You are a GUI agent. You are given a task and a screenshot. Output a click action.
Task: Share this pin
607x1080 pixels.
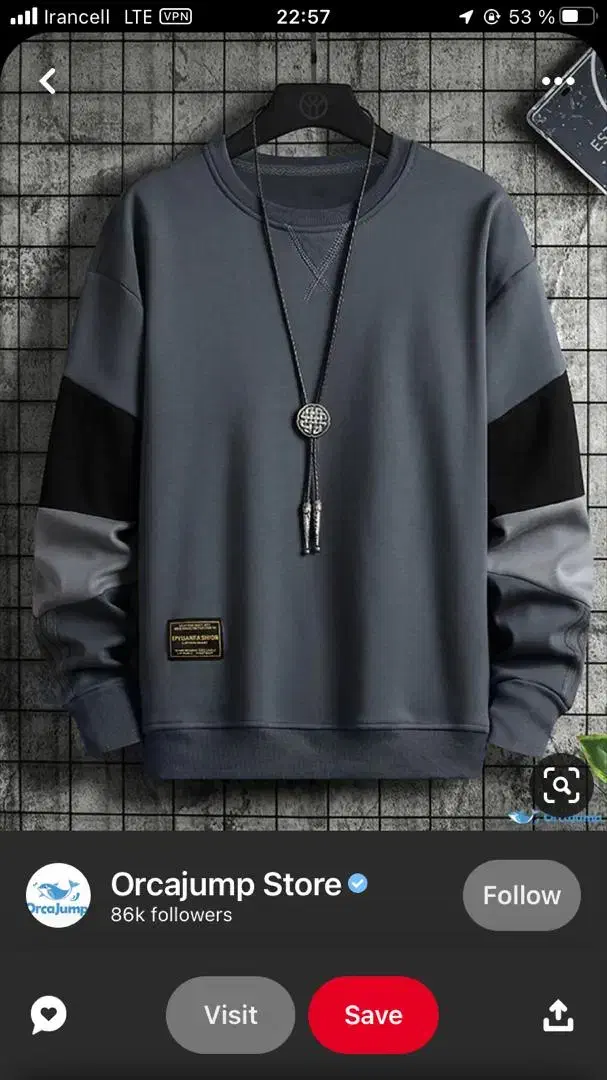point(558,1016)
